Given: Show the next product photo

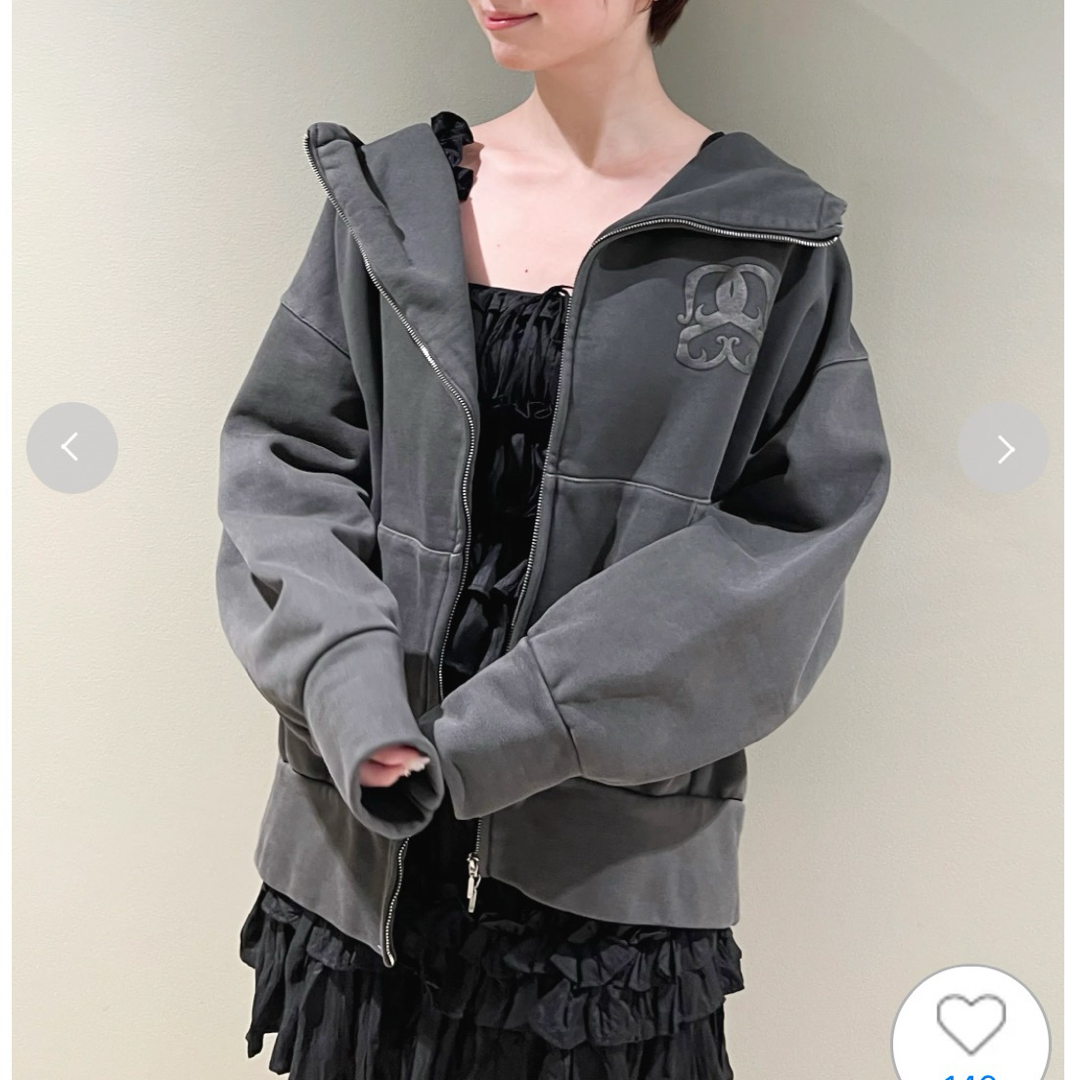Looking at the screenshot, I should point(1003,448).
